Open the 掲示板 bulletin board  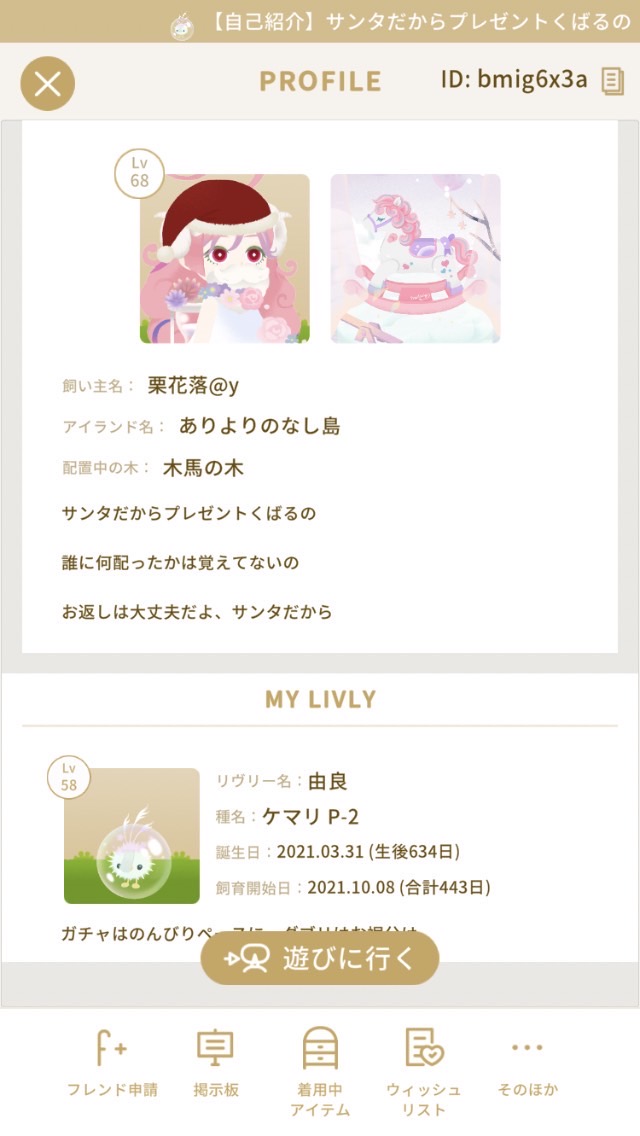point(216,1062)
